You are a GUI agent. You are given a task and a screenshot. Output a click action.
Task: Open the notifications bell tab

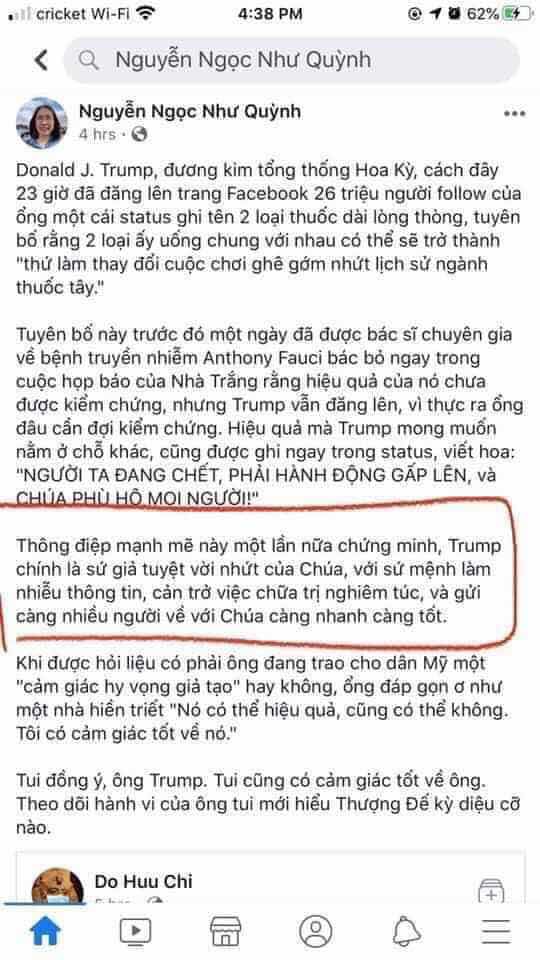(x=406, y=931)
